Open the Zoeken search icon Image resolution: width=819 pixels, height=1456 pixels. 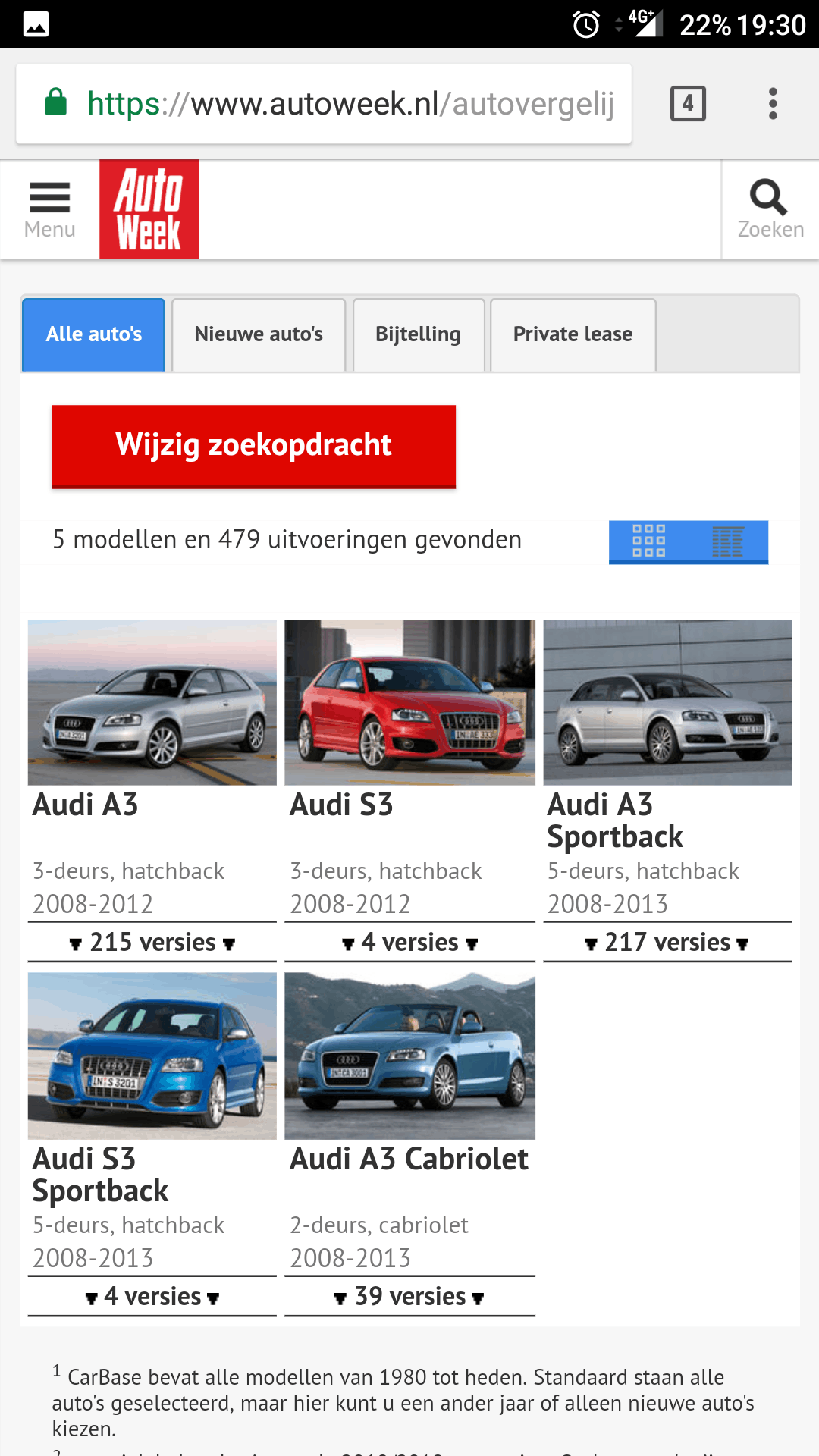(770, 209)
